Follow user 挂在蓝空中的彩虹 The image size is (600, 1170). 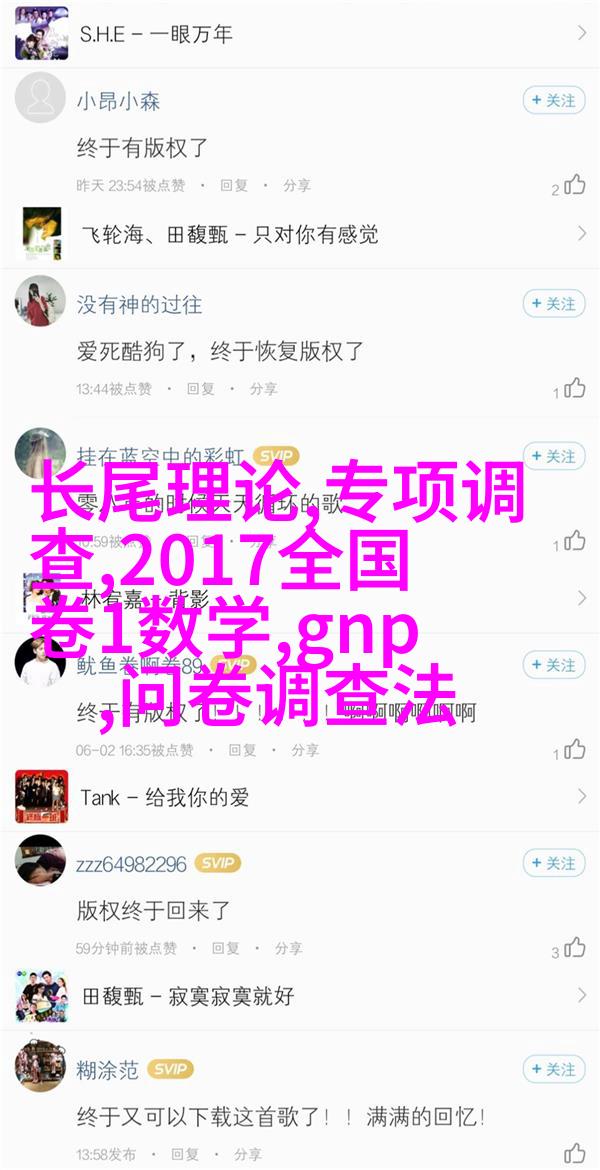pos(553,456)
